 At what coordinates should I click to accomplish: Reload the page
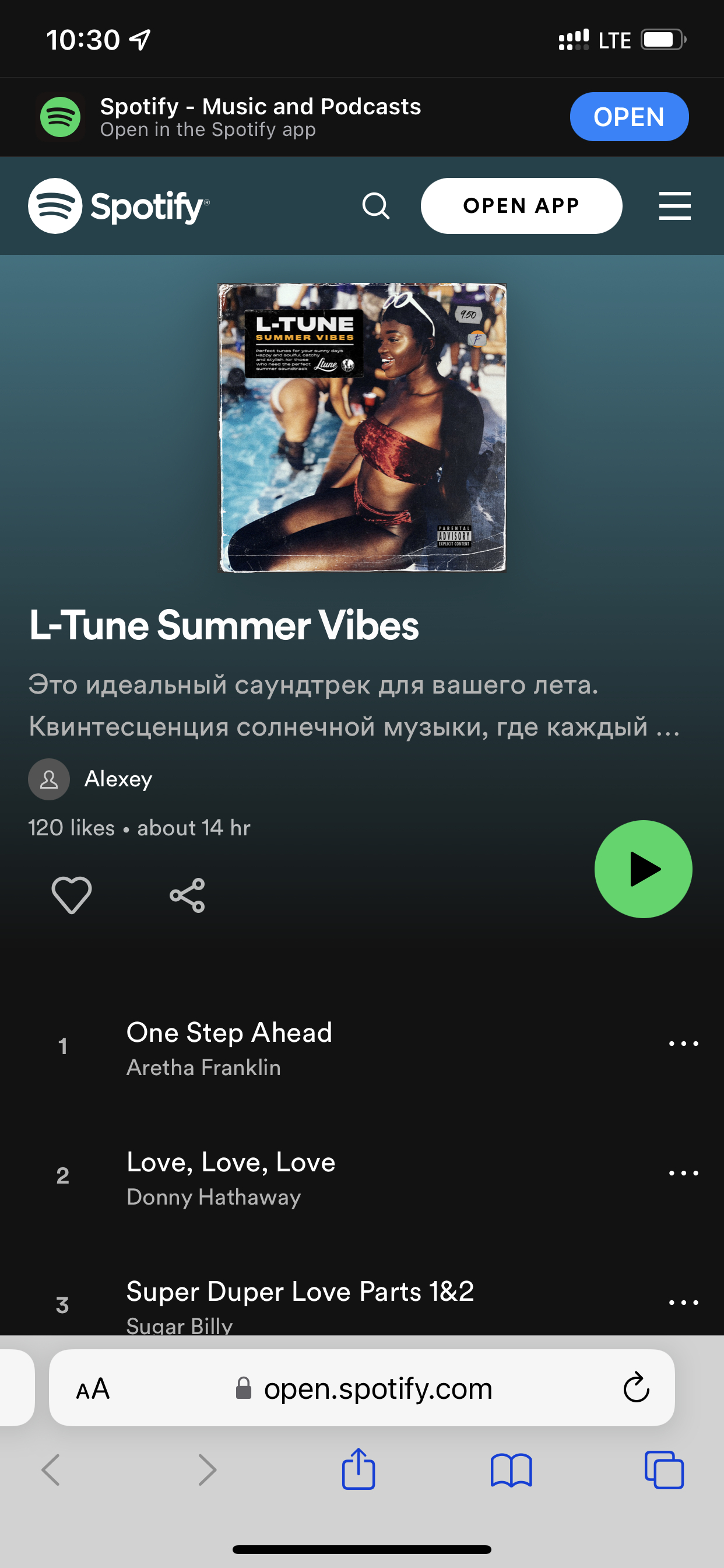click(x=636, y=1388)
